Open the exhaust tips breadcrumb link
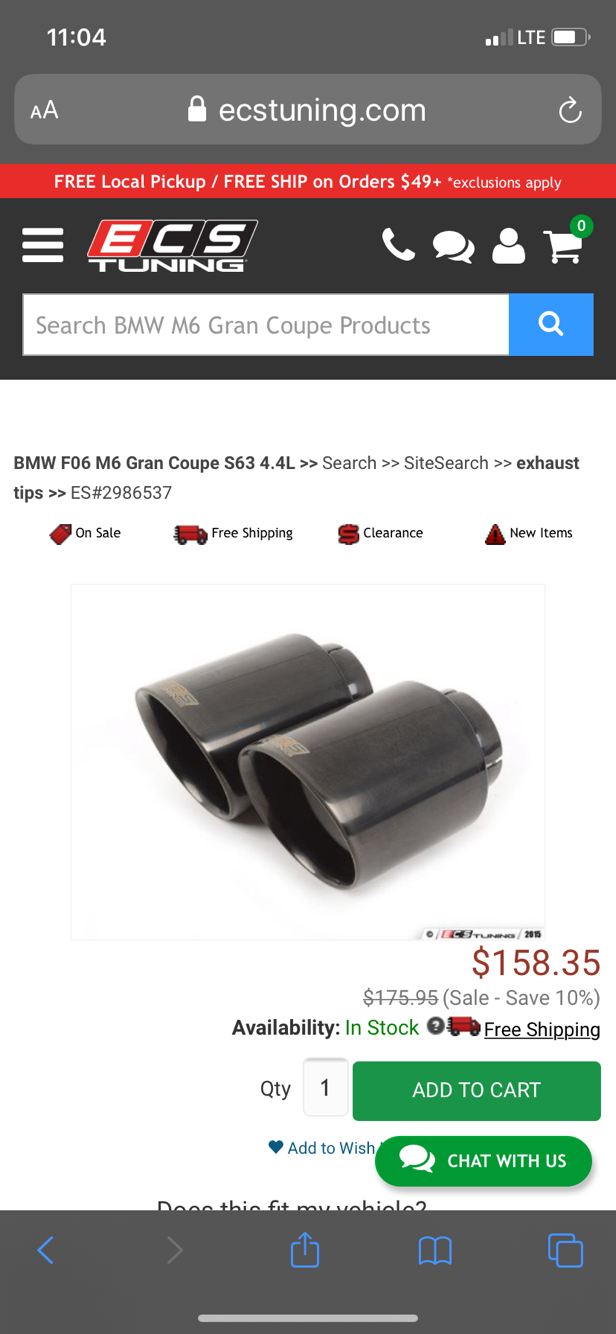616x1334 pixels. pyautogui.click(x=547, y=463)
